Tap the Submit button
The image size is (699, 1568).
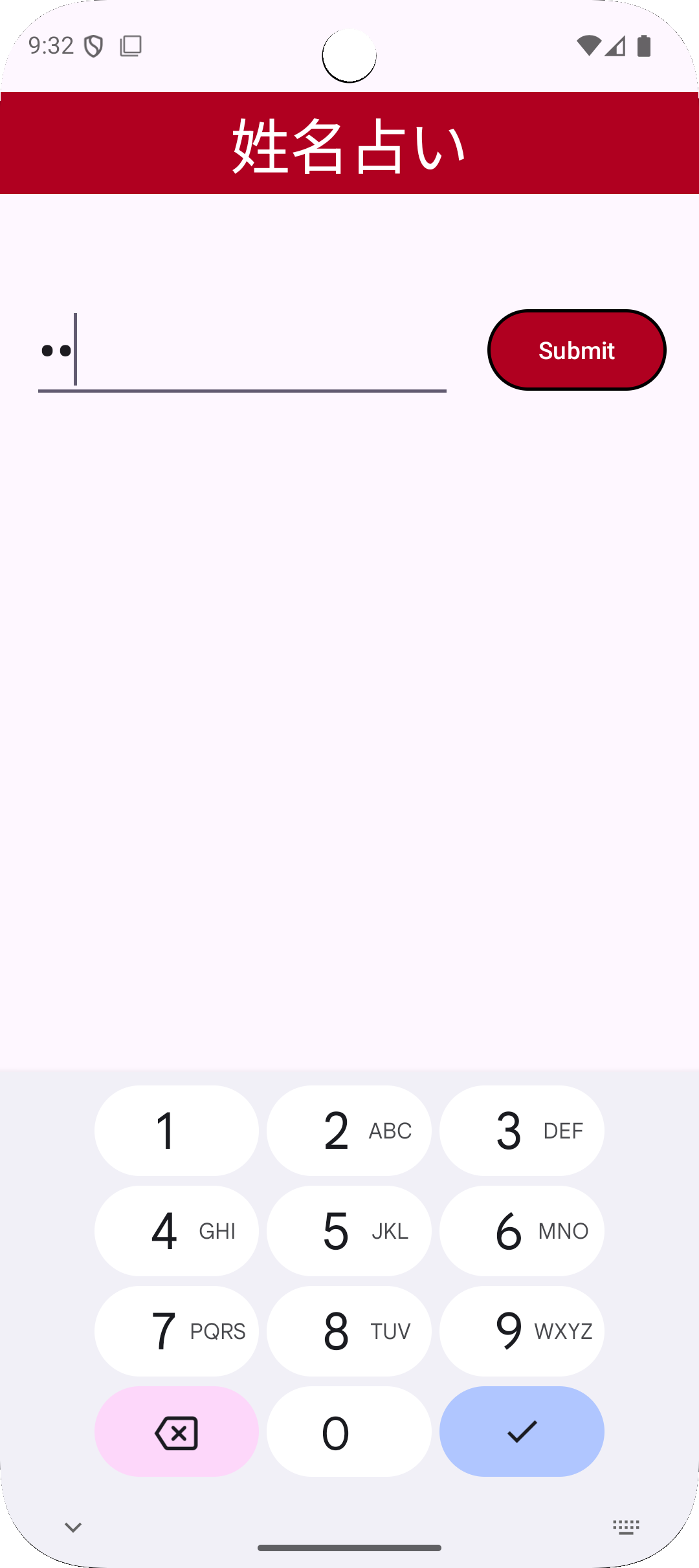577,350
